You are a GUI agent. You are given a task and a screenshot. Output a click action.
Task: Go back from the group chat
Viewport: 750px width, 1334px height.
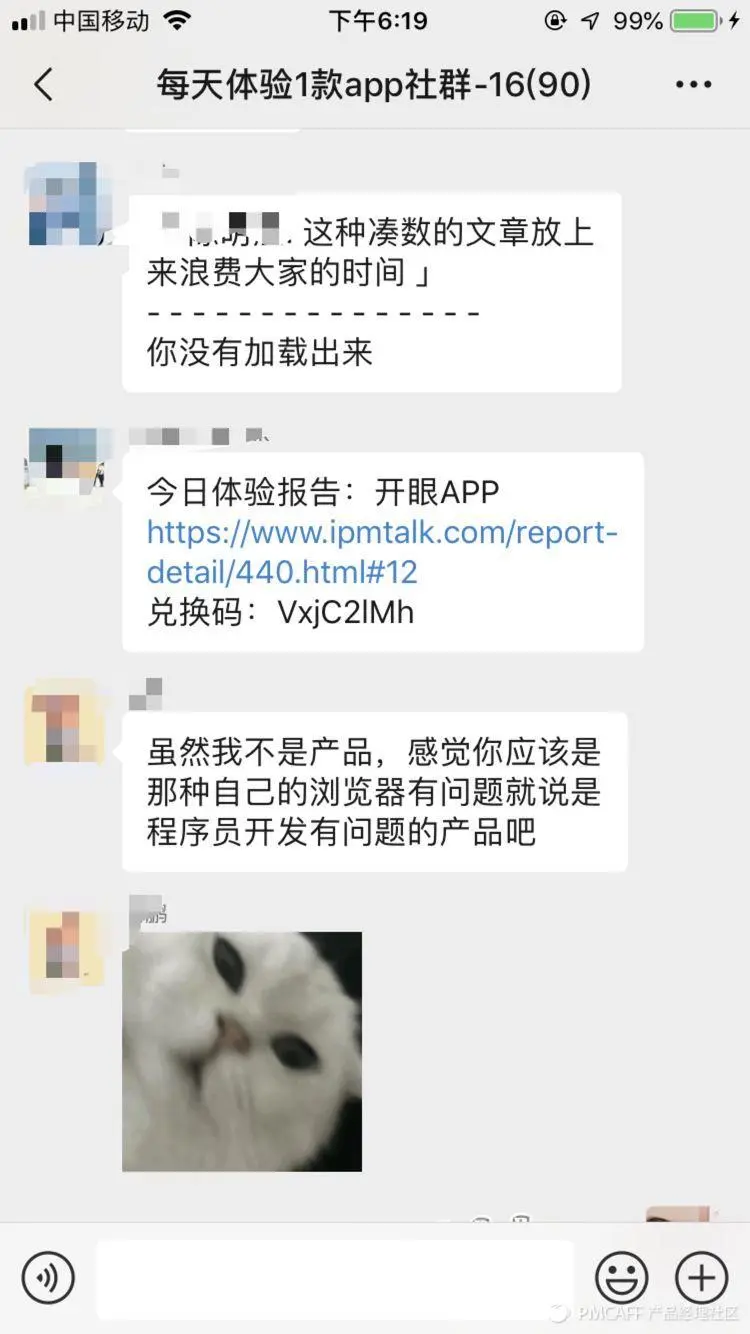click(x=43, y=86)
